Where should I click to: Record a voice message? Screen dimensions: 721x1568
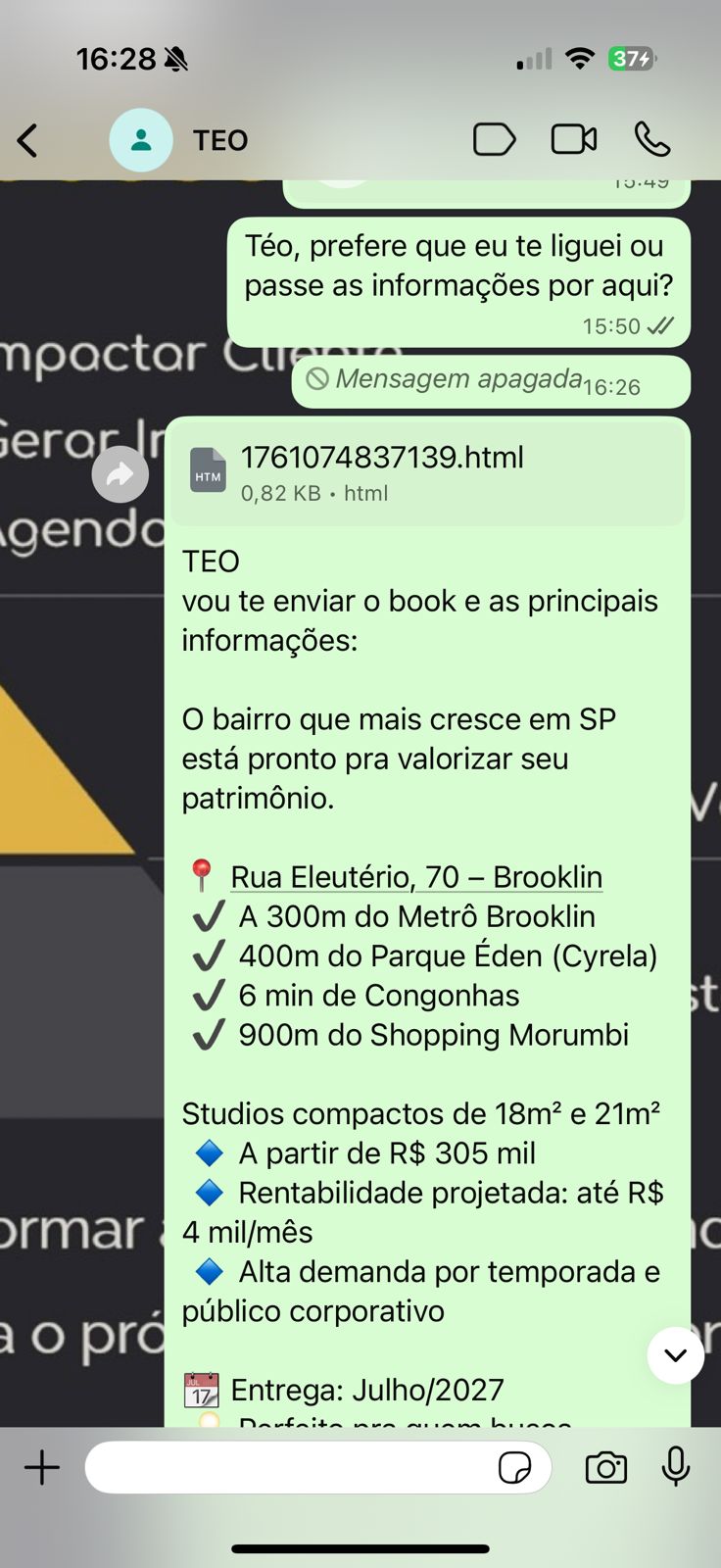[x=676, y=1467]
